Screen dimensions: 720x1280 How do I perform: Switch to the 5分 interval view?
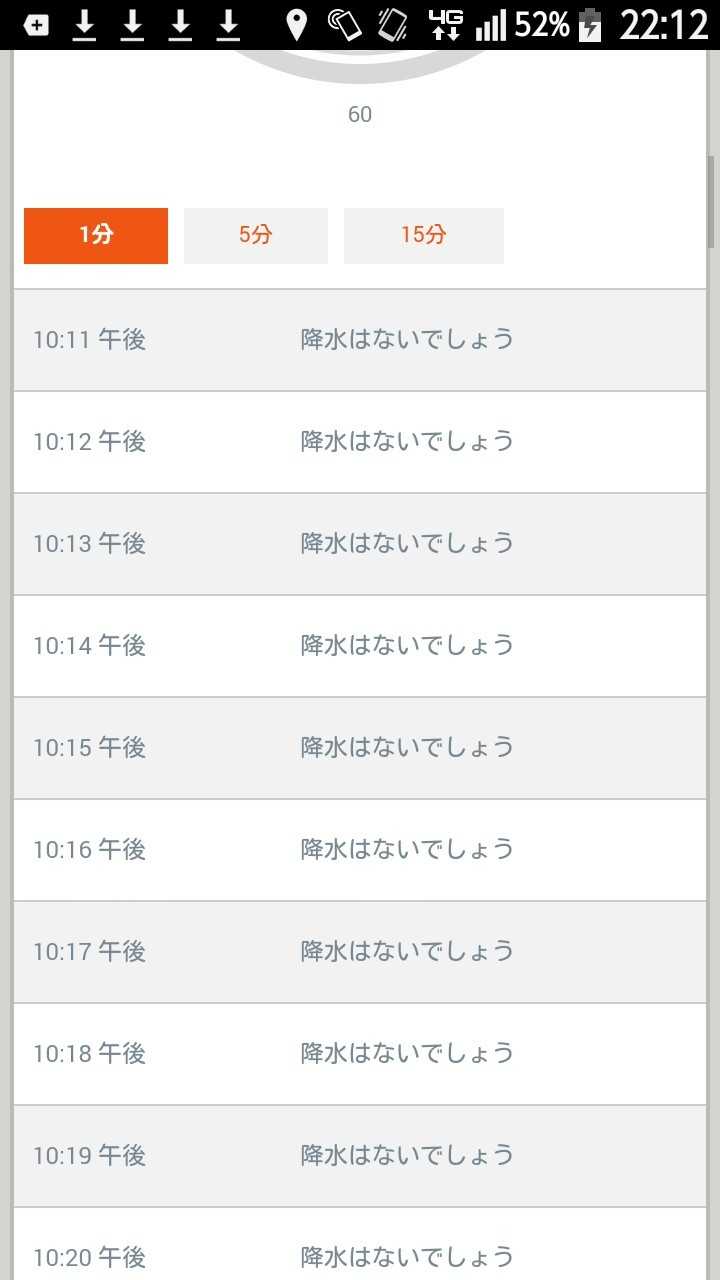click(256, 236)
